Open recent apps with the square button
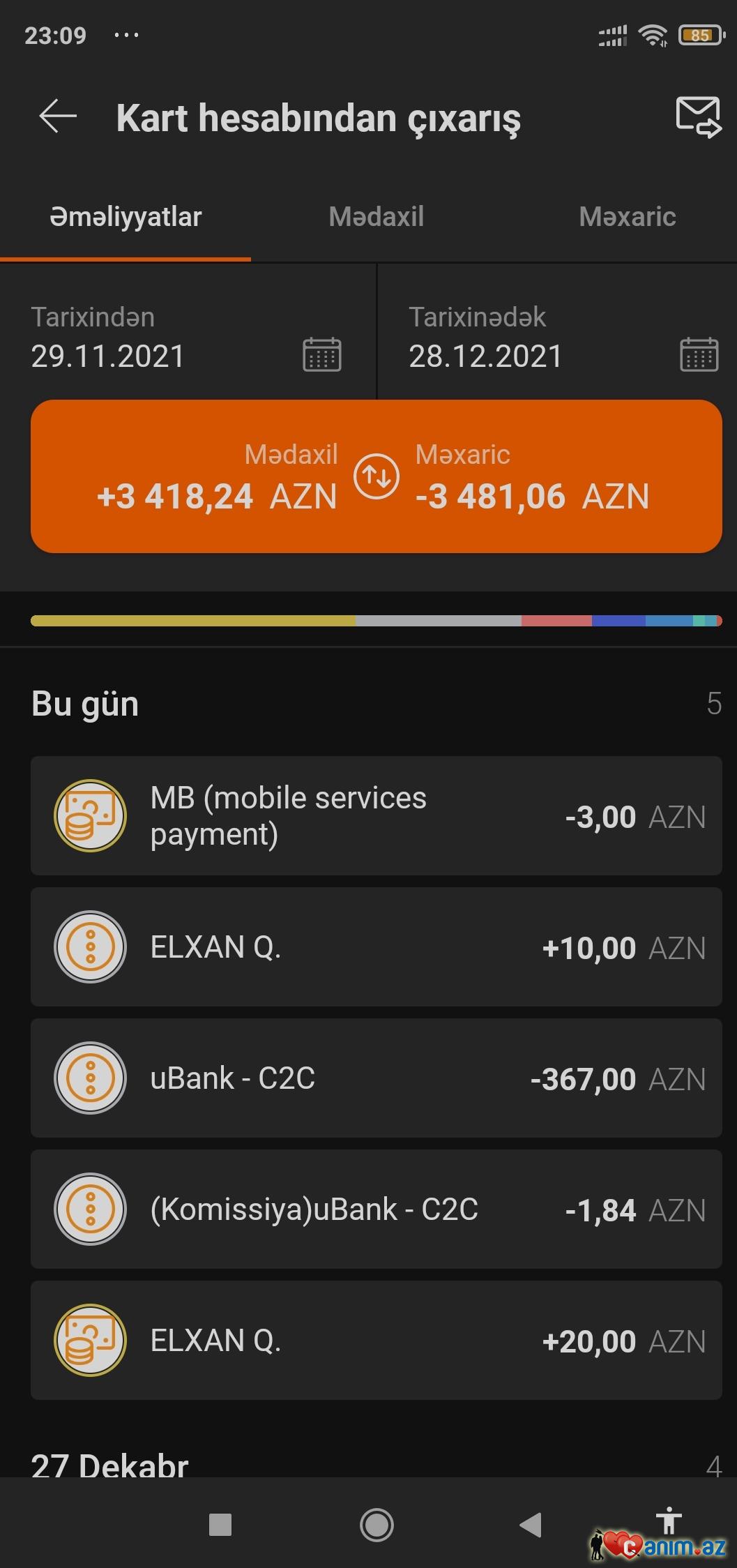The width and height of the screenshot is (737, 1568). (x=220, y=1525)
